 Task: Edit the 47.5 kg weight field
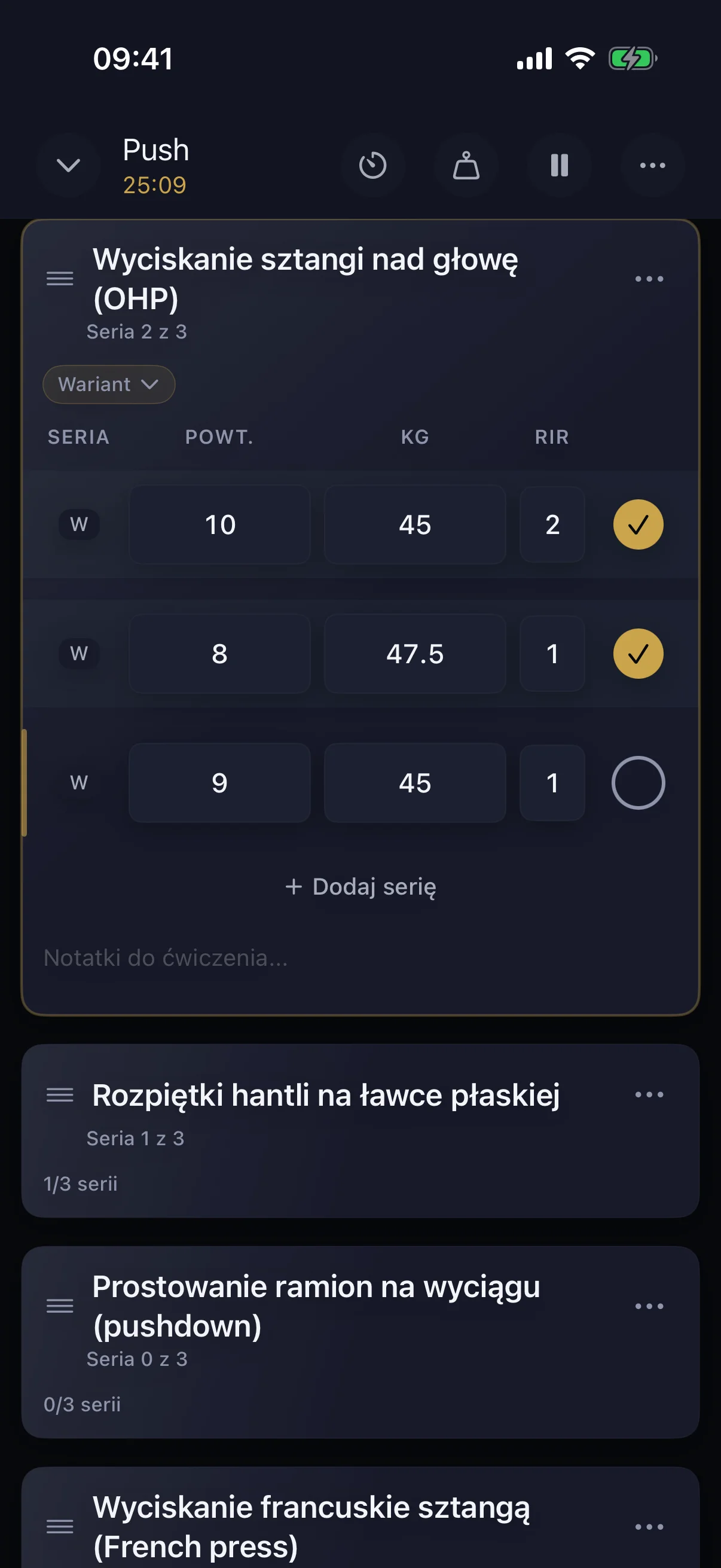pos(414,654)
